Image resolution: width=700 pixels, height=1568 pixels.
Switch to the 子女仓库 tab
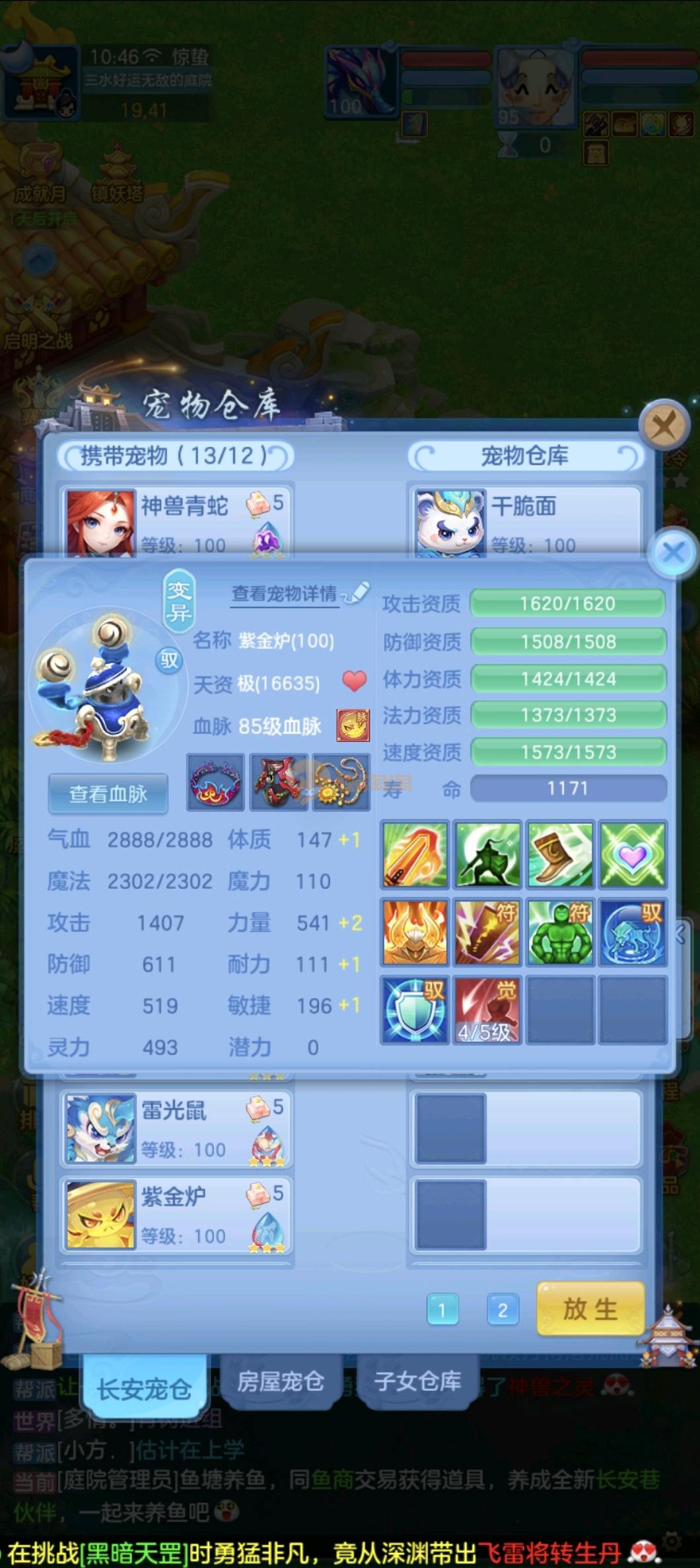(417, 1381)
